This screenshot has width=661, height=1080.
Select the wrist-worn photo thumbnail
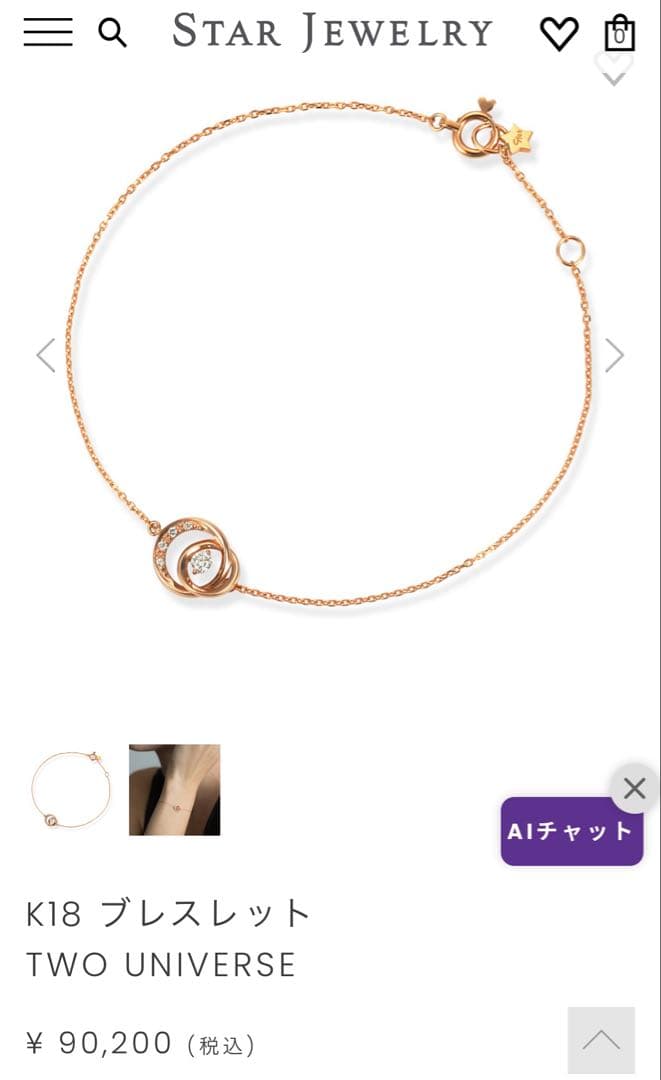pos(174,790)
